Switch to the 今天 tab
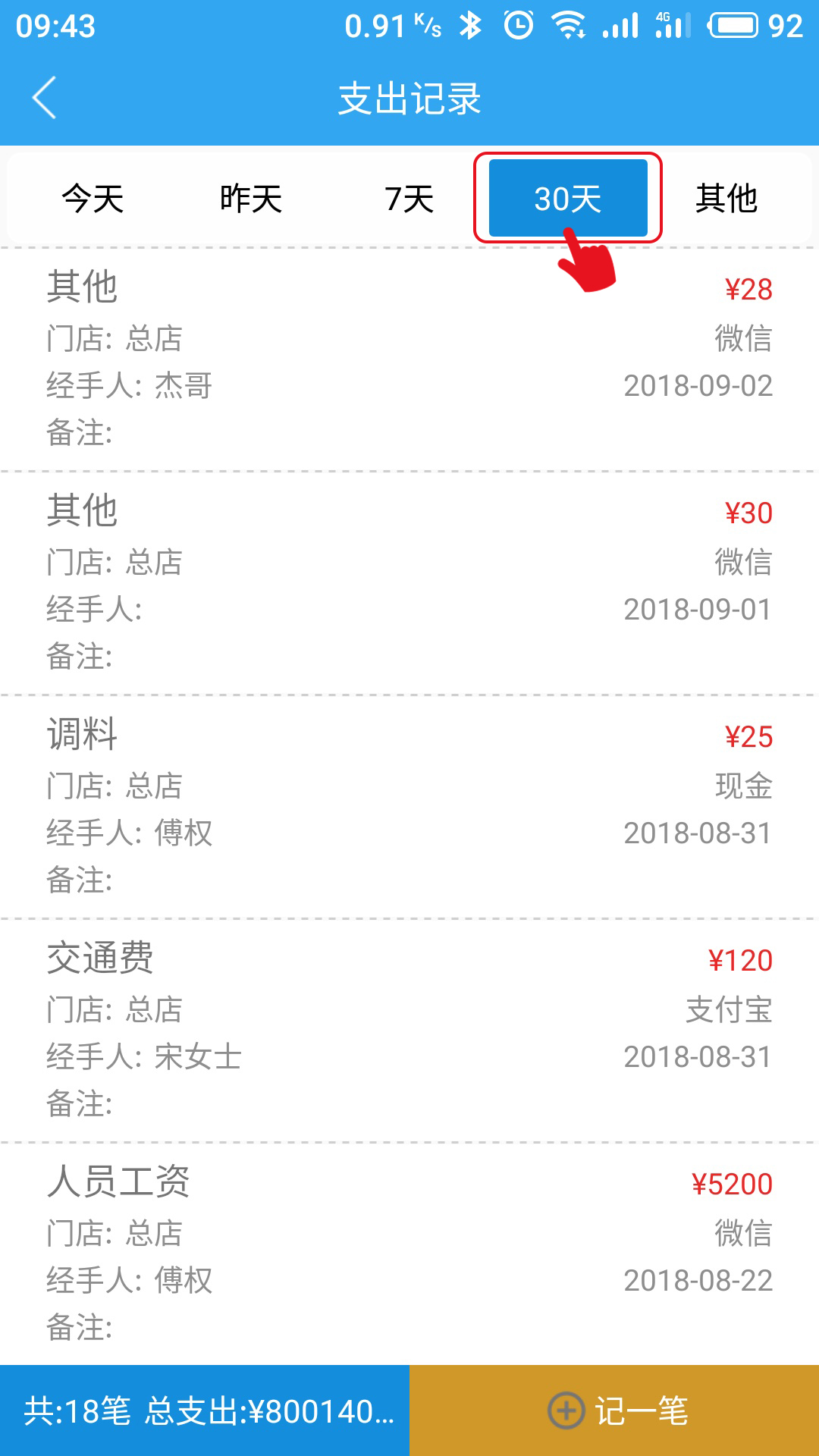Viewport: 819px width, 1456px height. (x=93, y=199)
